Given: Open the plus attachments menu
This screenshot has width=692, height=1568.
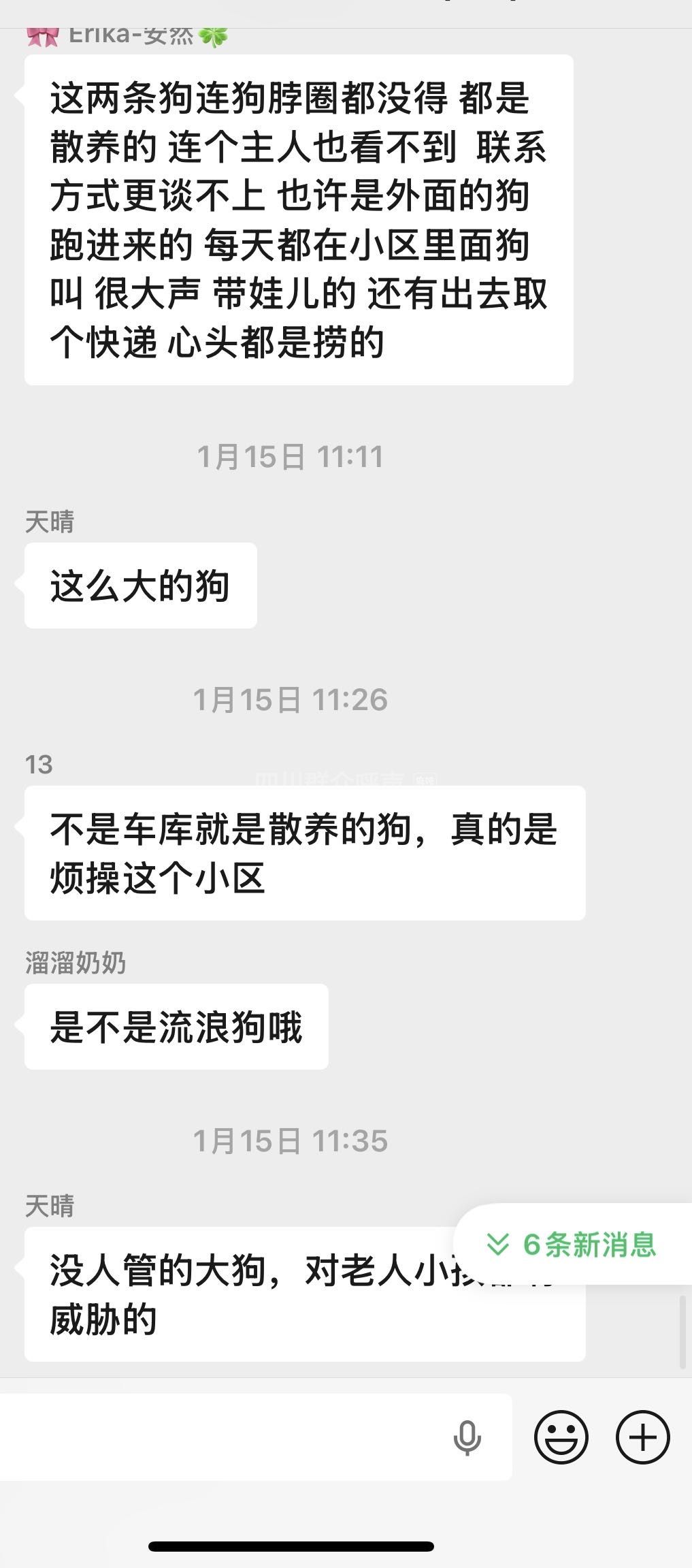Looking at the screenshot, I should 642,1437.
